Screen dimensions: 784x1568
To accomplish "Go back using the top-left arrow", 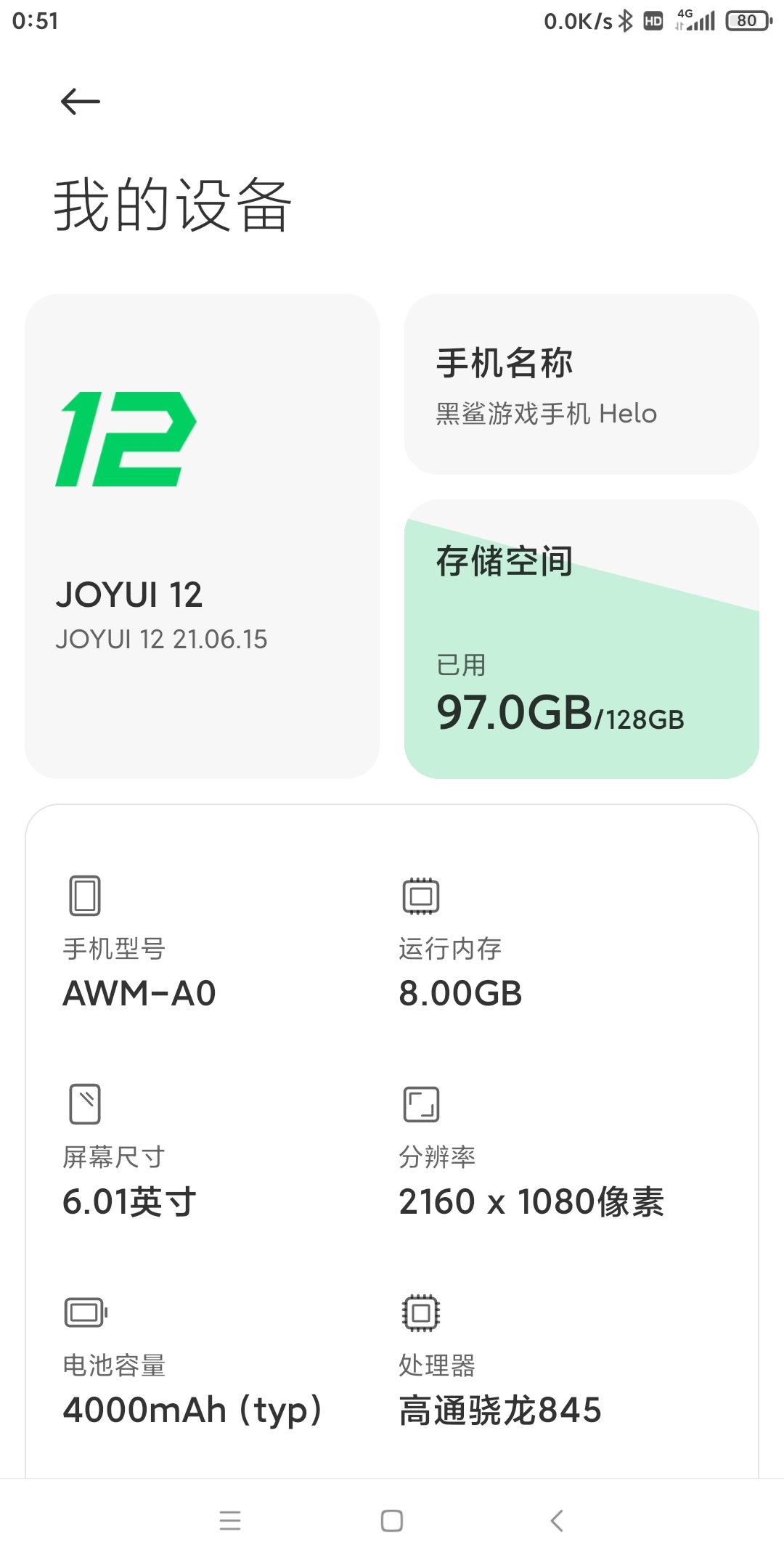I will [x=80, y=101].
